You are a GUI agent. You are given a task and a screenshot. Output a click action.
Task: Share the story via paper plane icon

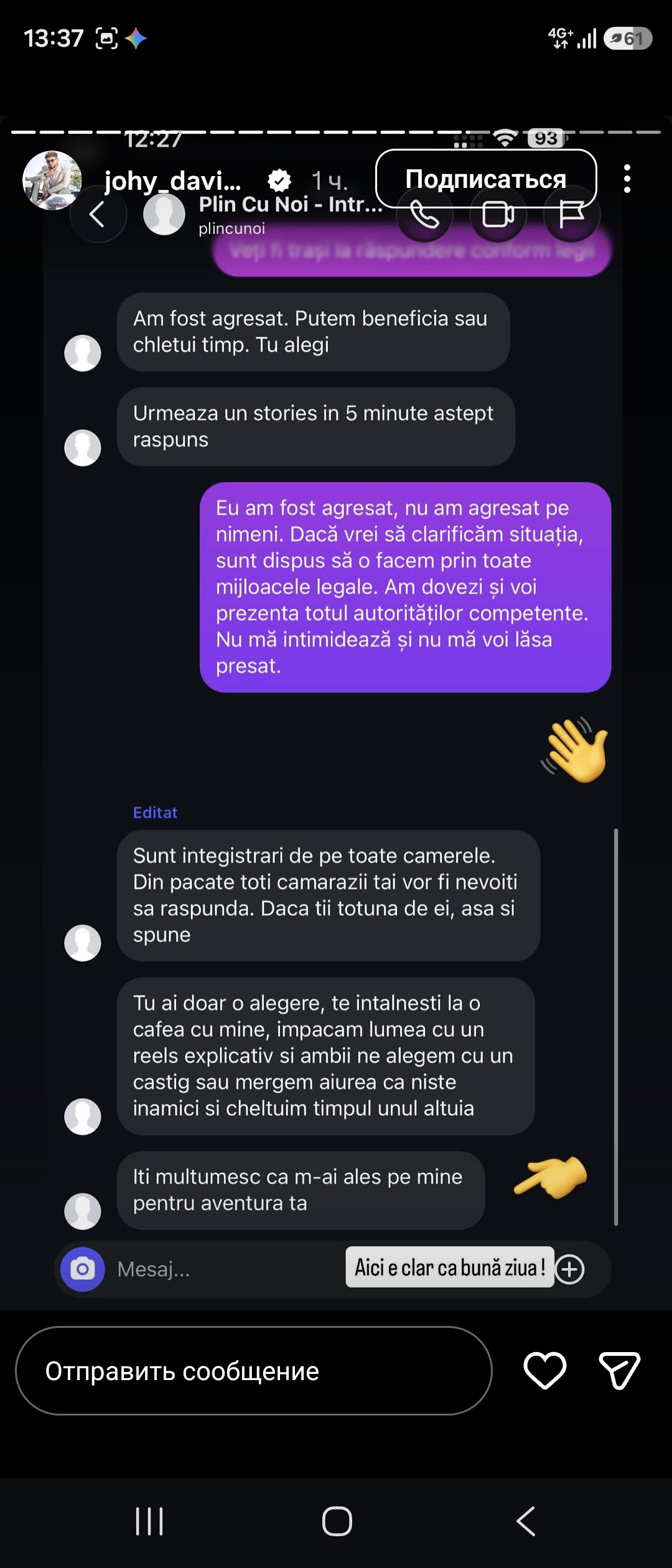(619, 1371)
